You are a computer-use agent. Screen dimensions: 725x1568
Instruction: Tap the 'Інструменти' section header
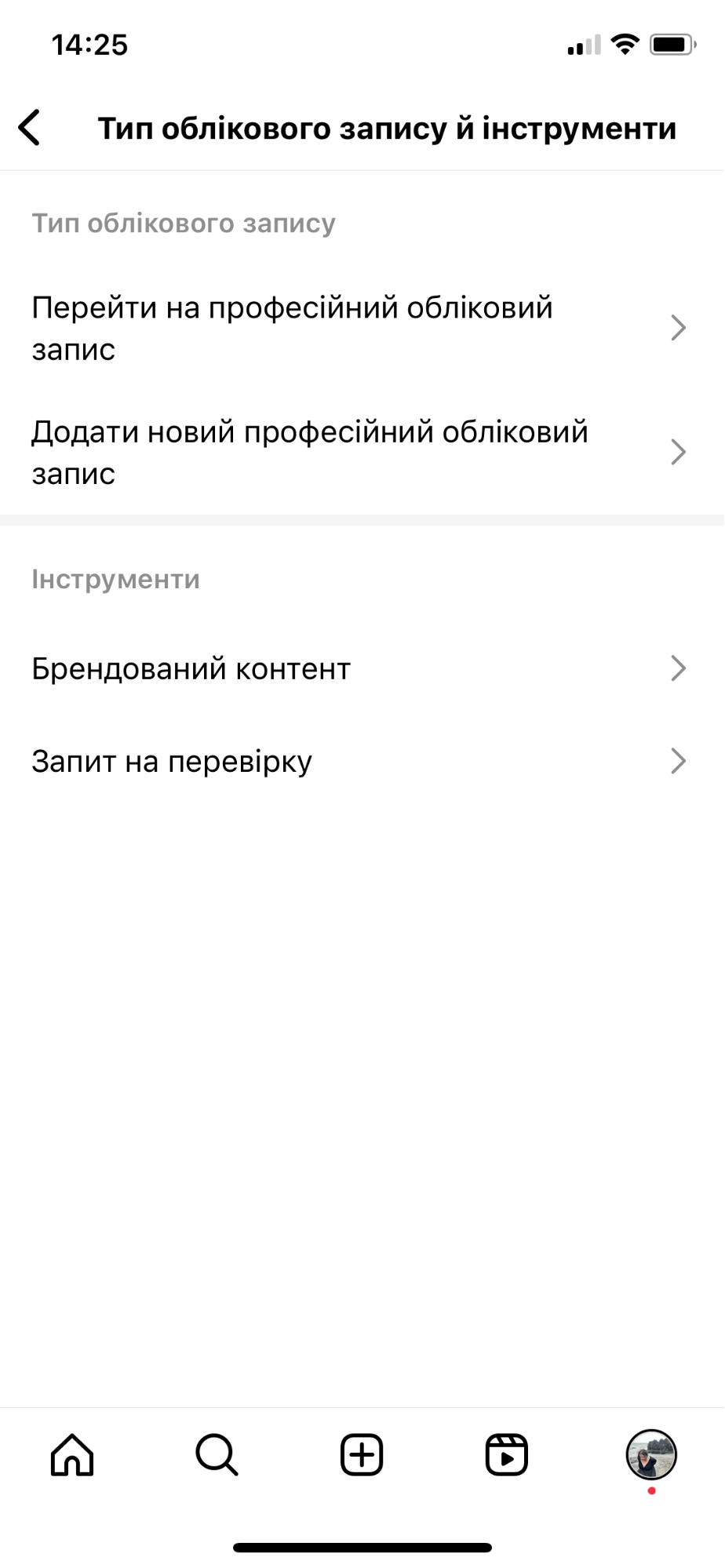coord(115,579)
